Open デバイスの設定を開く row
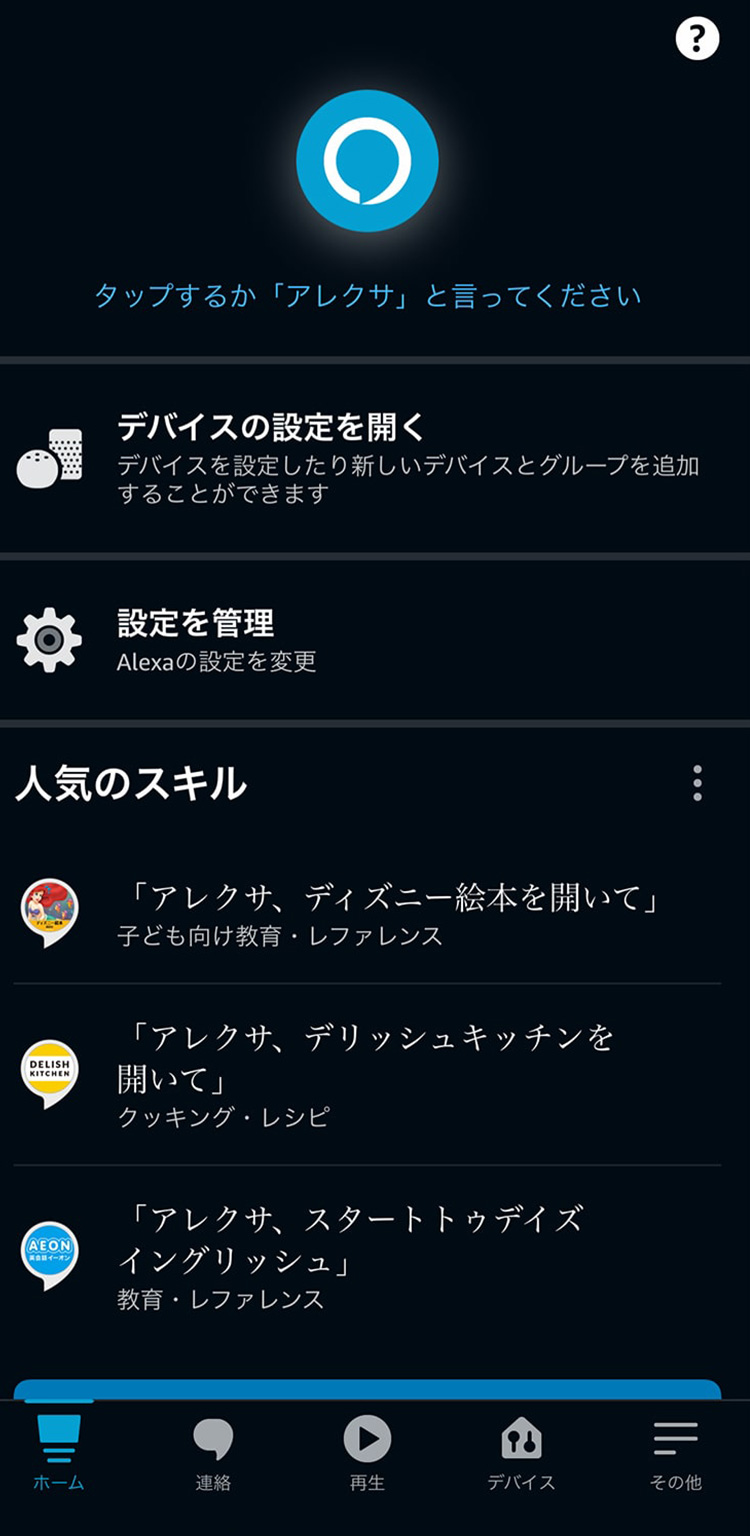Image resolution: width=750 pixels, height=1536 pixels. (375, 457)
